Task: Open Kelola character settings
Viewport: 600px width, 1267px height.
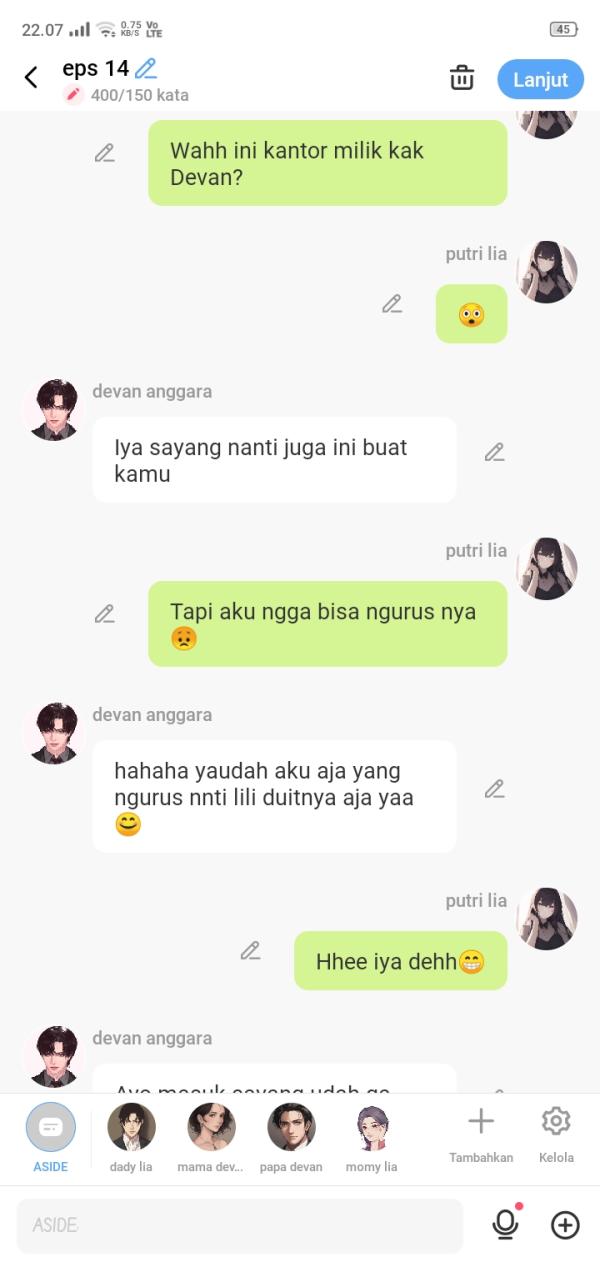Action: coord(556,1122)
